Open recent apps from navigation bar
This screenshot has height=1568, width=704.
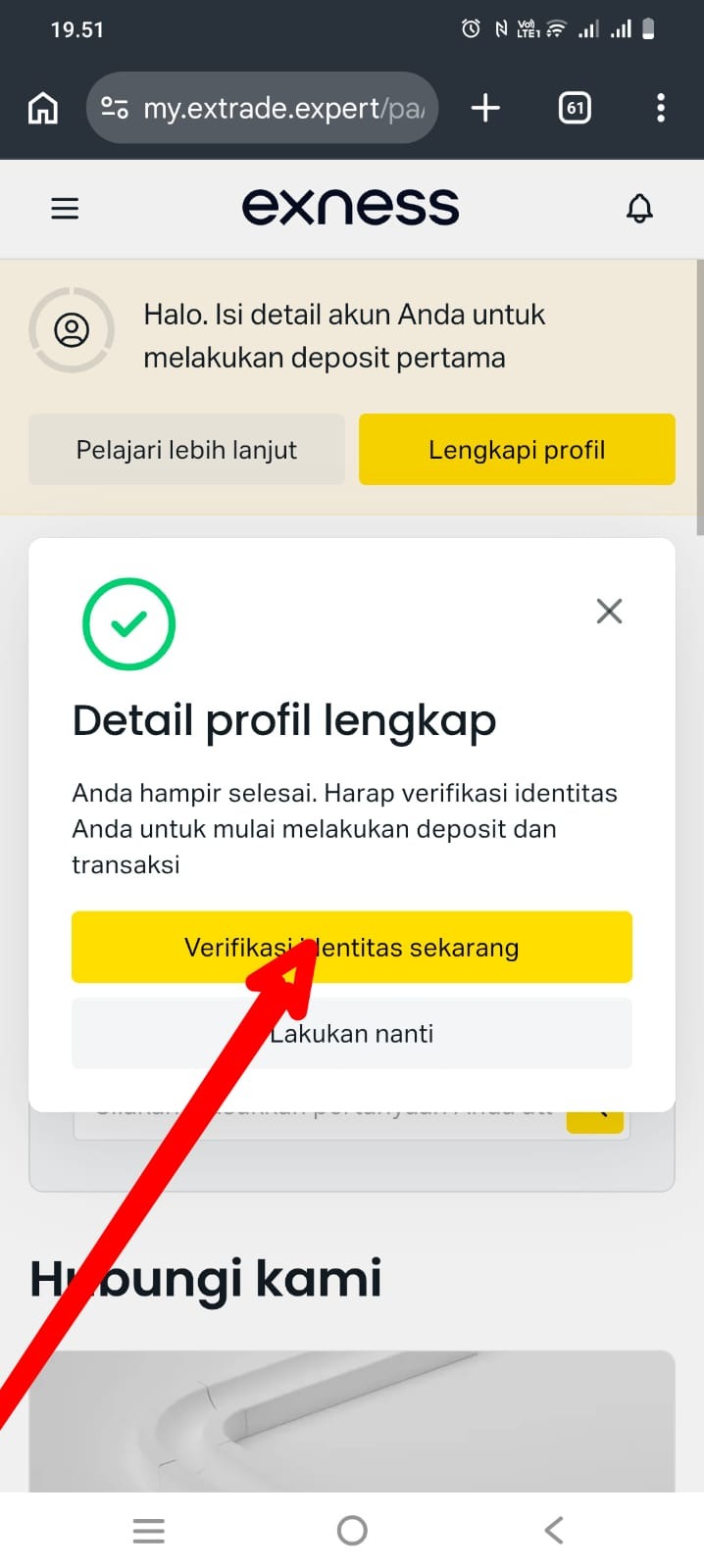tap(149, 1530)
